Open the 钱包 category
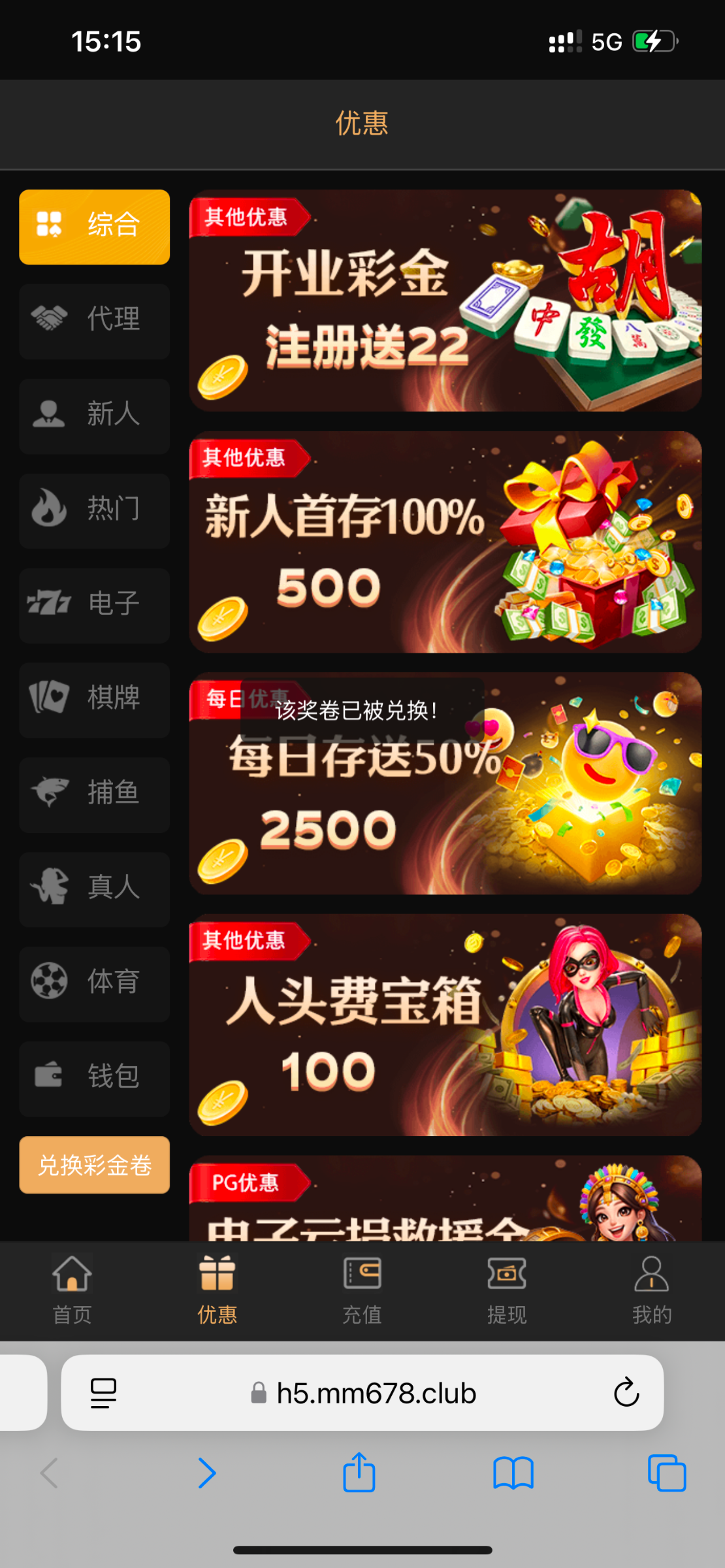This screenshot has width=725, height=1568. point(95,1078)
